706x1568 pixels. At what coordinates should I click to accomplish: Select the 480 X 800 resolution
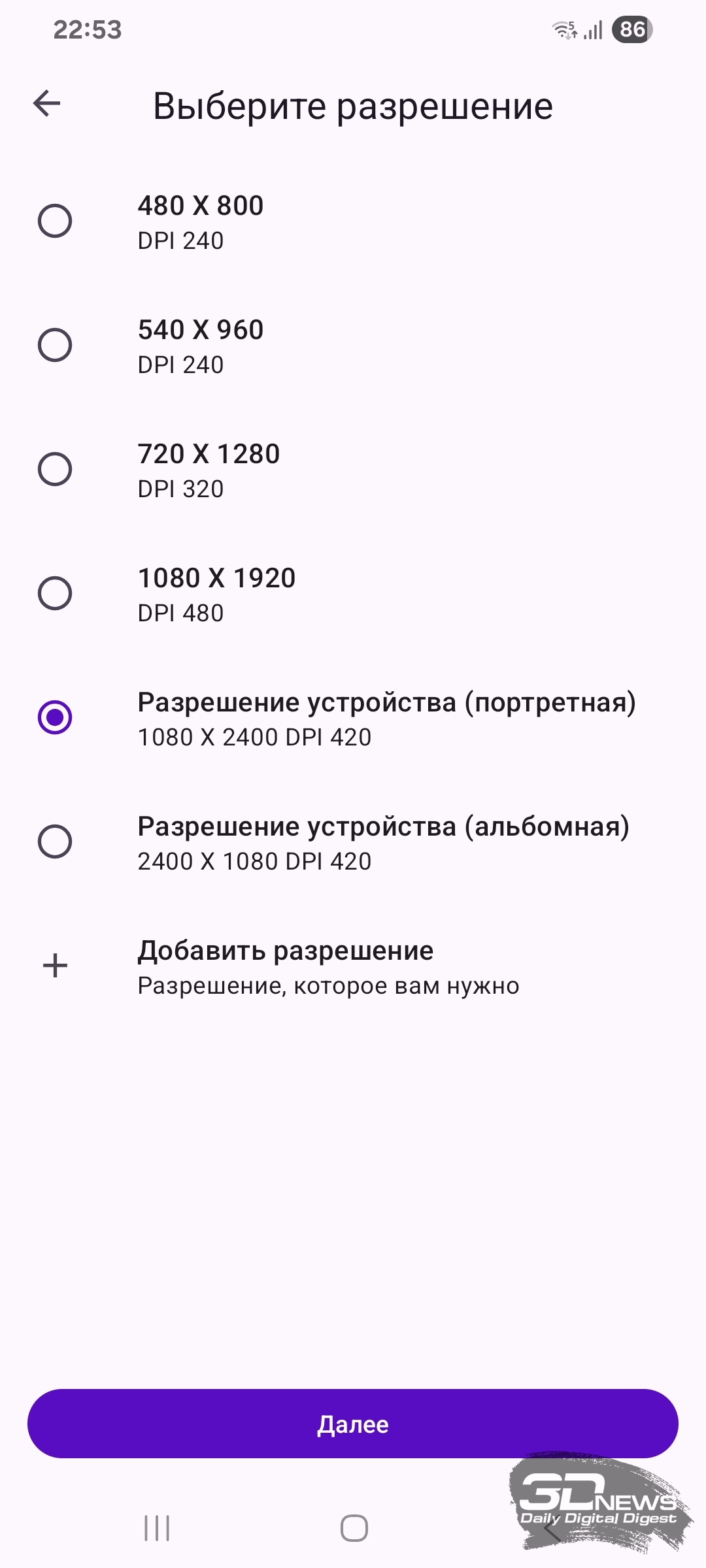(x=55, y=221)
